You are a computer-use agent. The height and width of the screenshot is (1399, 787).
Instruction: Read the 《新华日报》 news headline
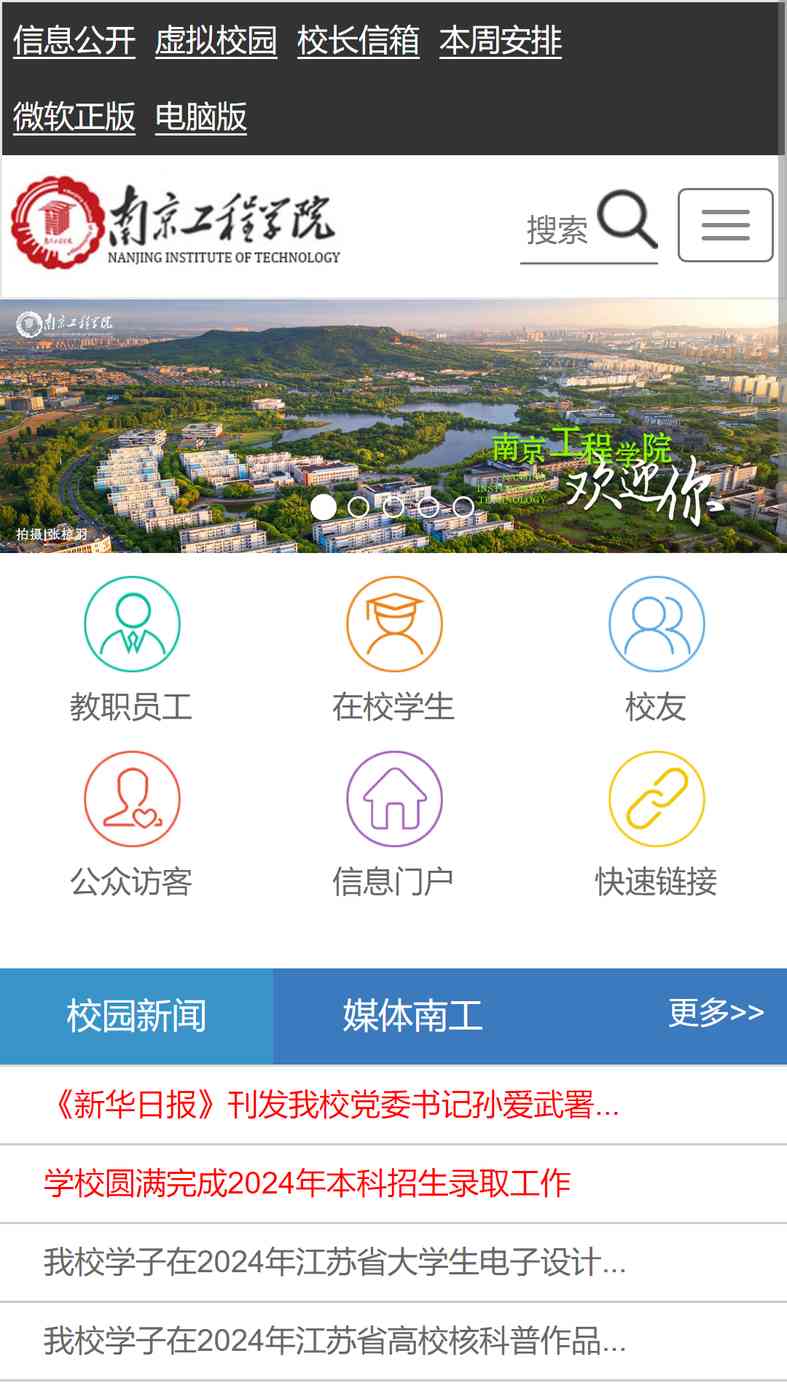click(x=332, y=1105)
